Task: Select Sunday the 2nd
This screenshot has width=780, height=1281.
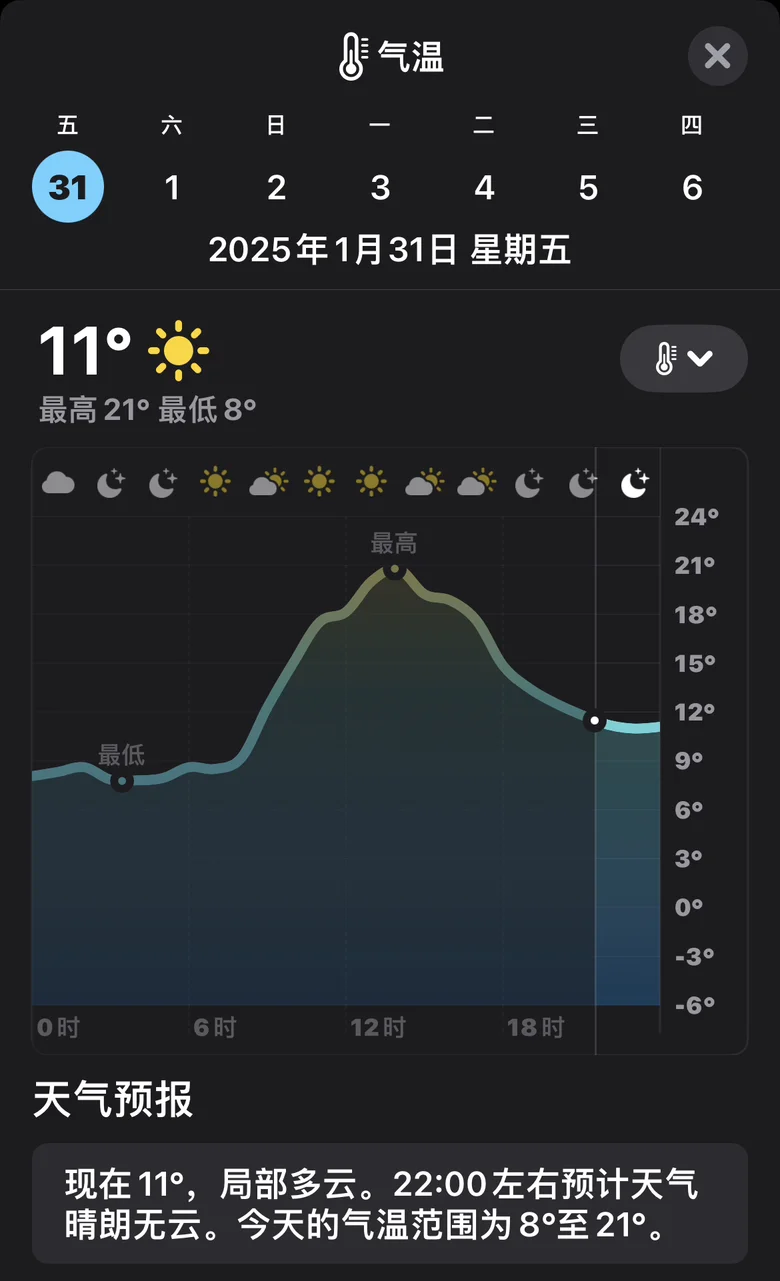Action: point(276,187)
